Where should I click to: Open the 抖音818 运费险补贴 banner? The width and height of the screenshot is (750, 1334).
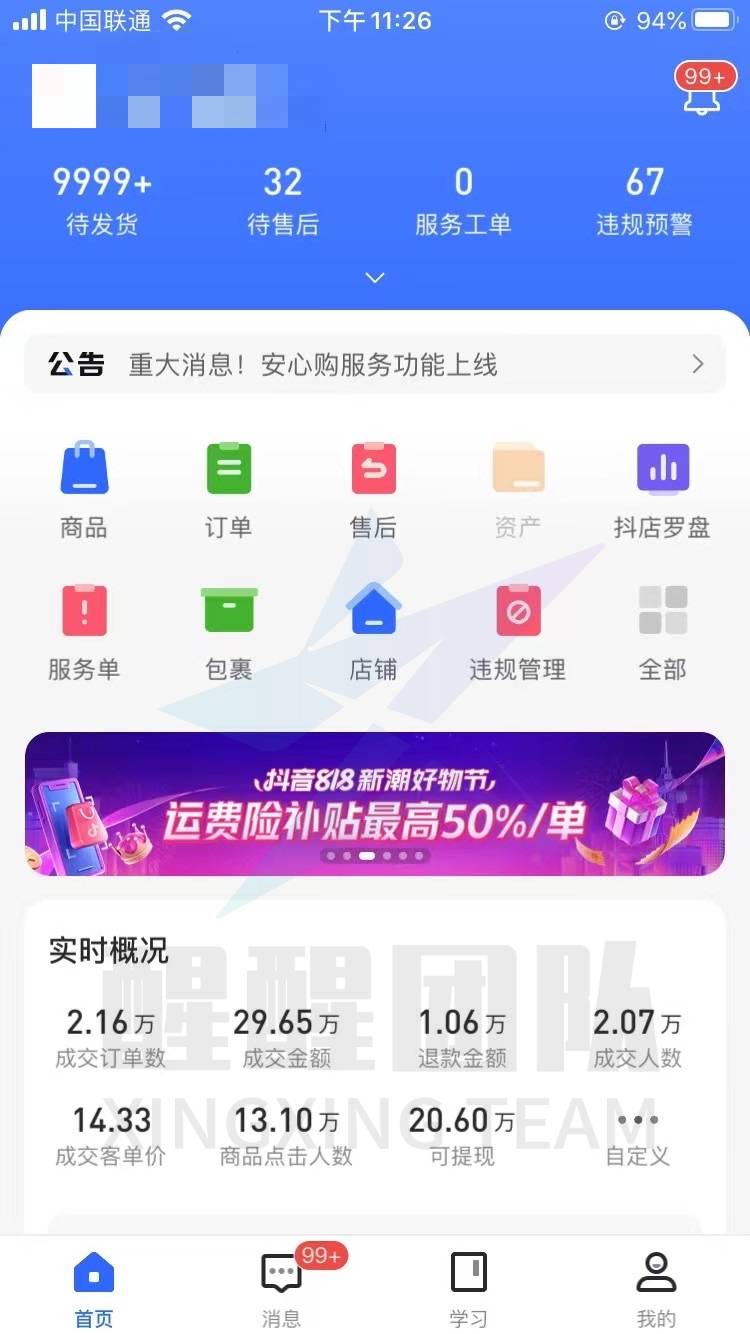[x=375, y=804]
